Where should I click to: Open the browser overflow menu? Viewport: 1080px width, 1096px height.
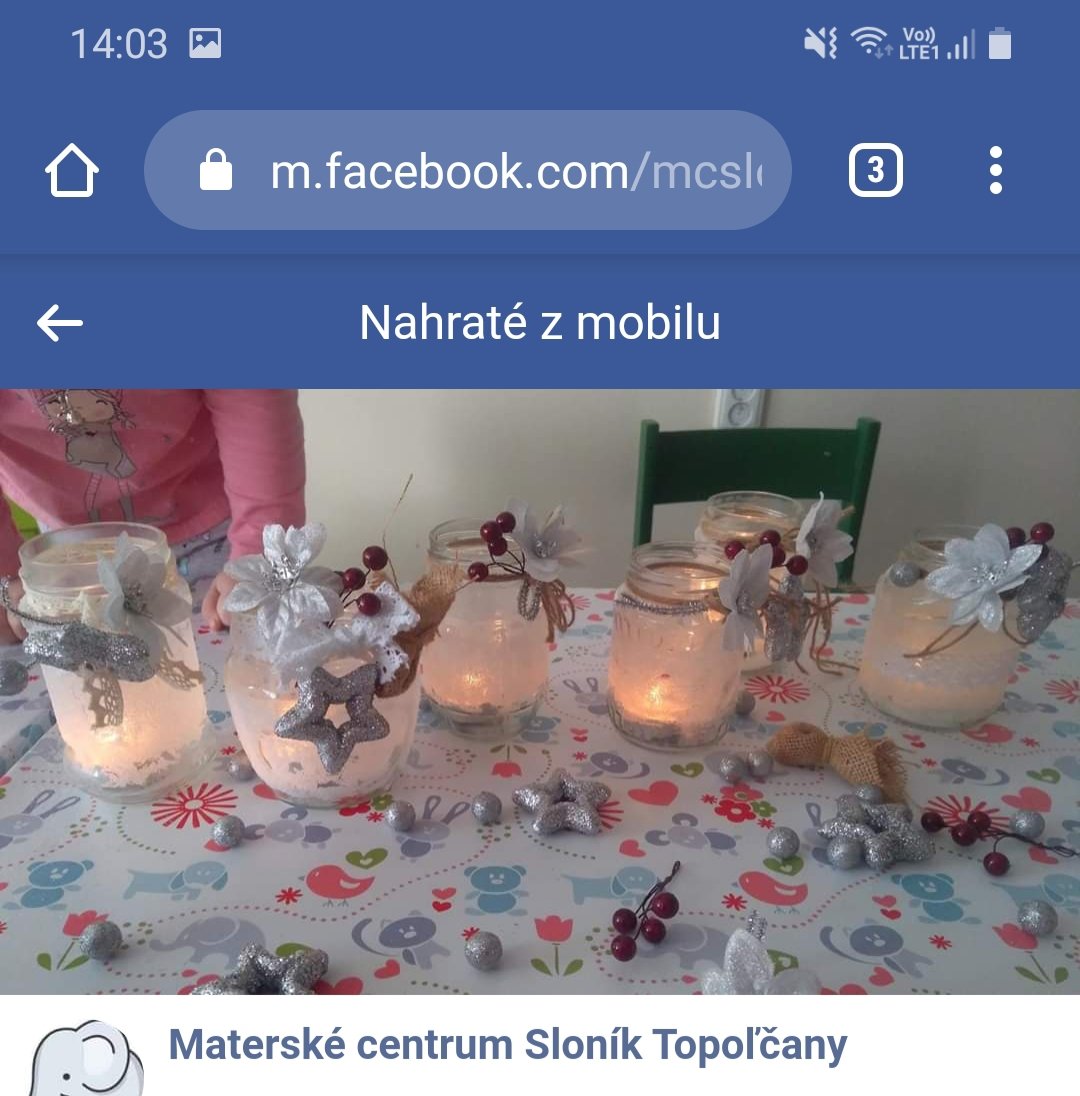994,171
